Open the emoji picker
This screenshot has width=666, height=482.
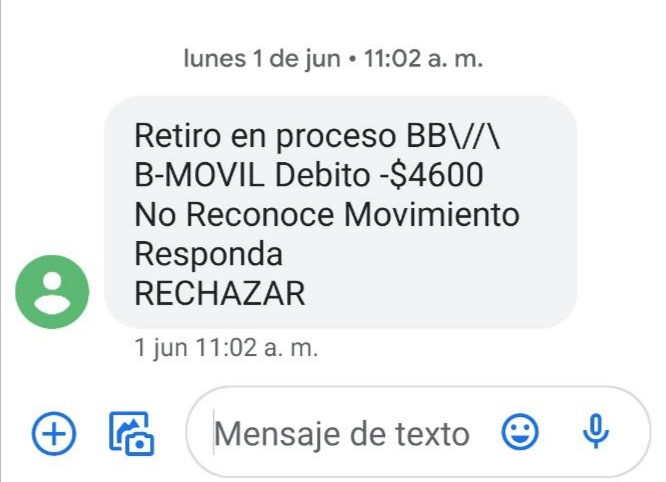[519, 433]
